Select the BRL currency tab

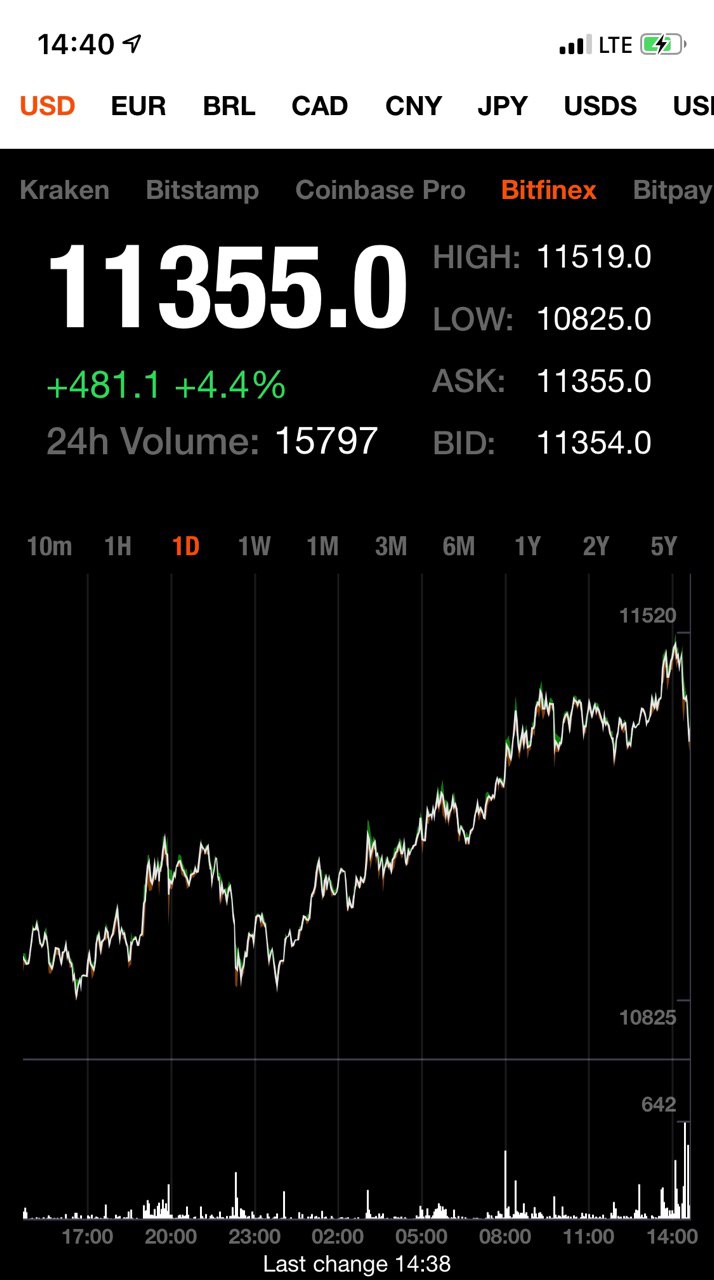click(x=229, y=106)
